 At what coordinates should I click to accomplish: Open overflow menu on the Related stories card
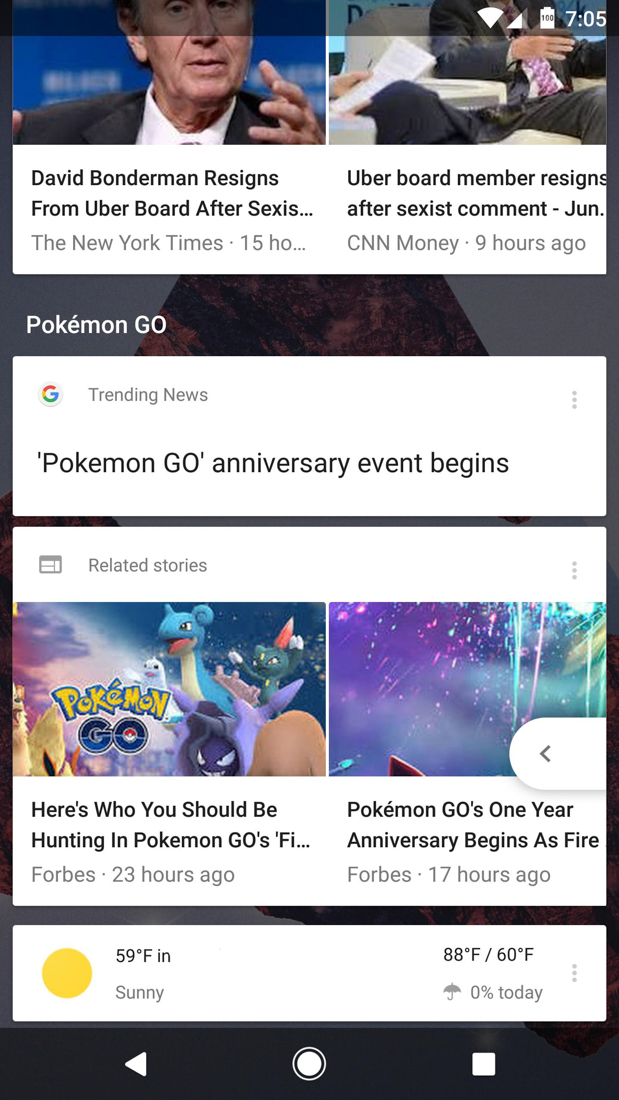click(574, 570)
